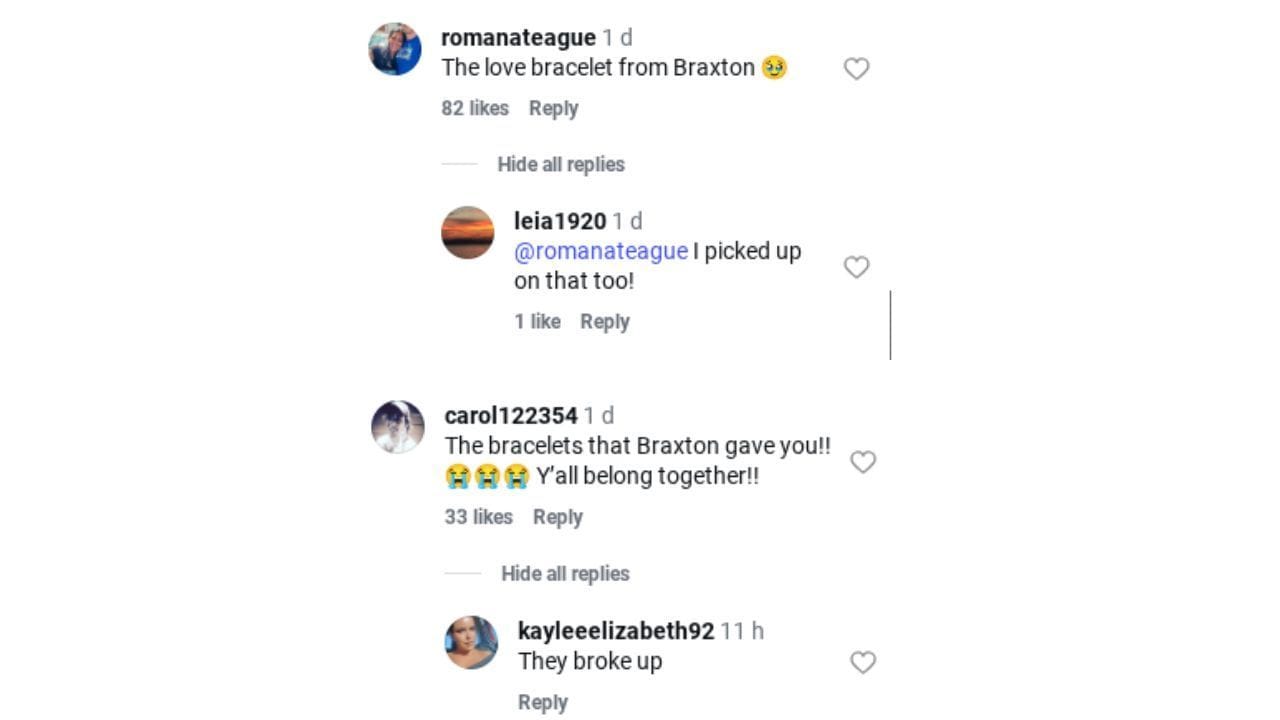Like leia1920's reply

(856, 267)
